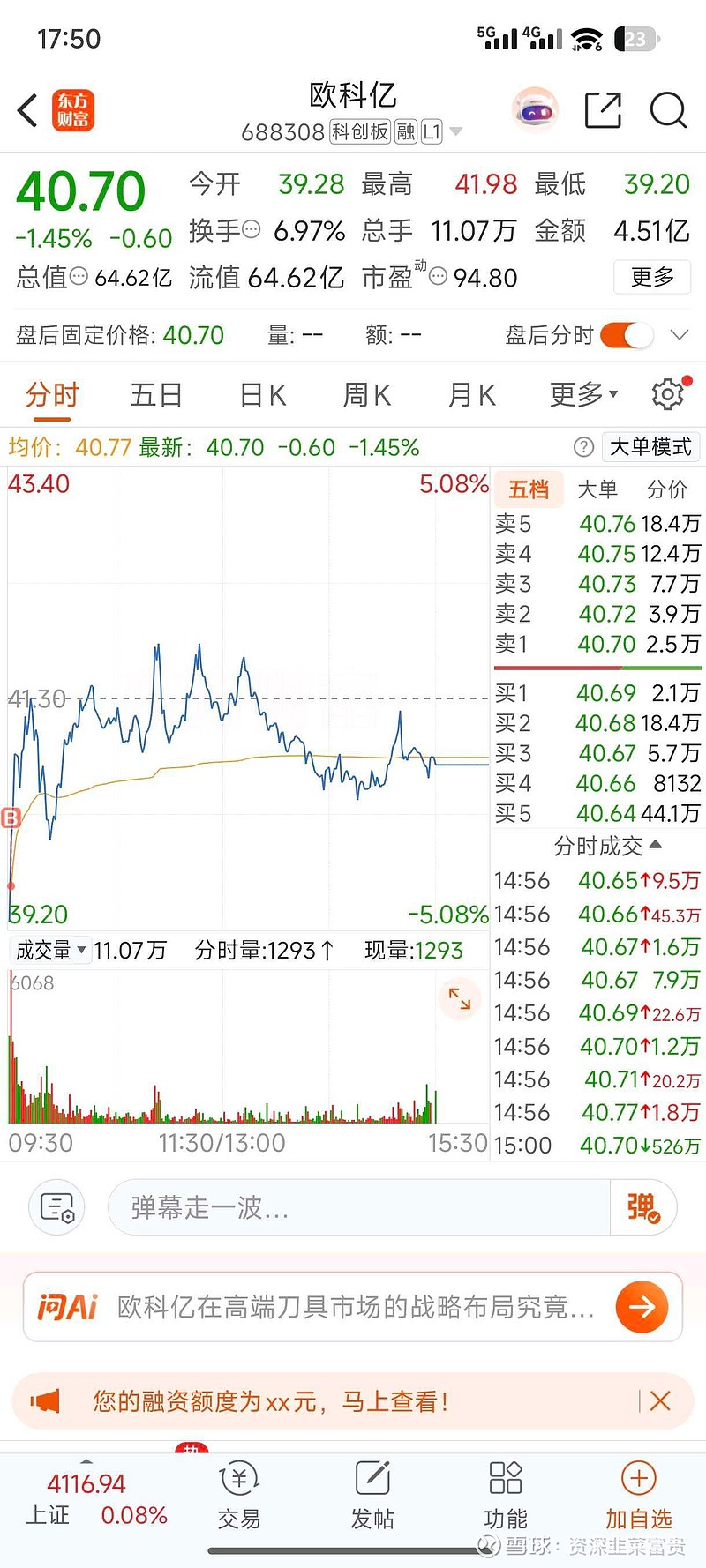
Task: Expand volume chart using fullscreen arrows icon
Action: click(x=459, y=999)
